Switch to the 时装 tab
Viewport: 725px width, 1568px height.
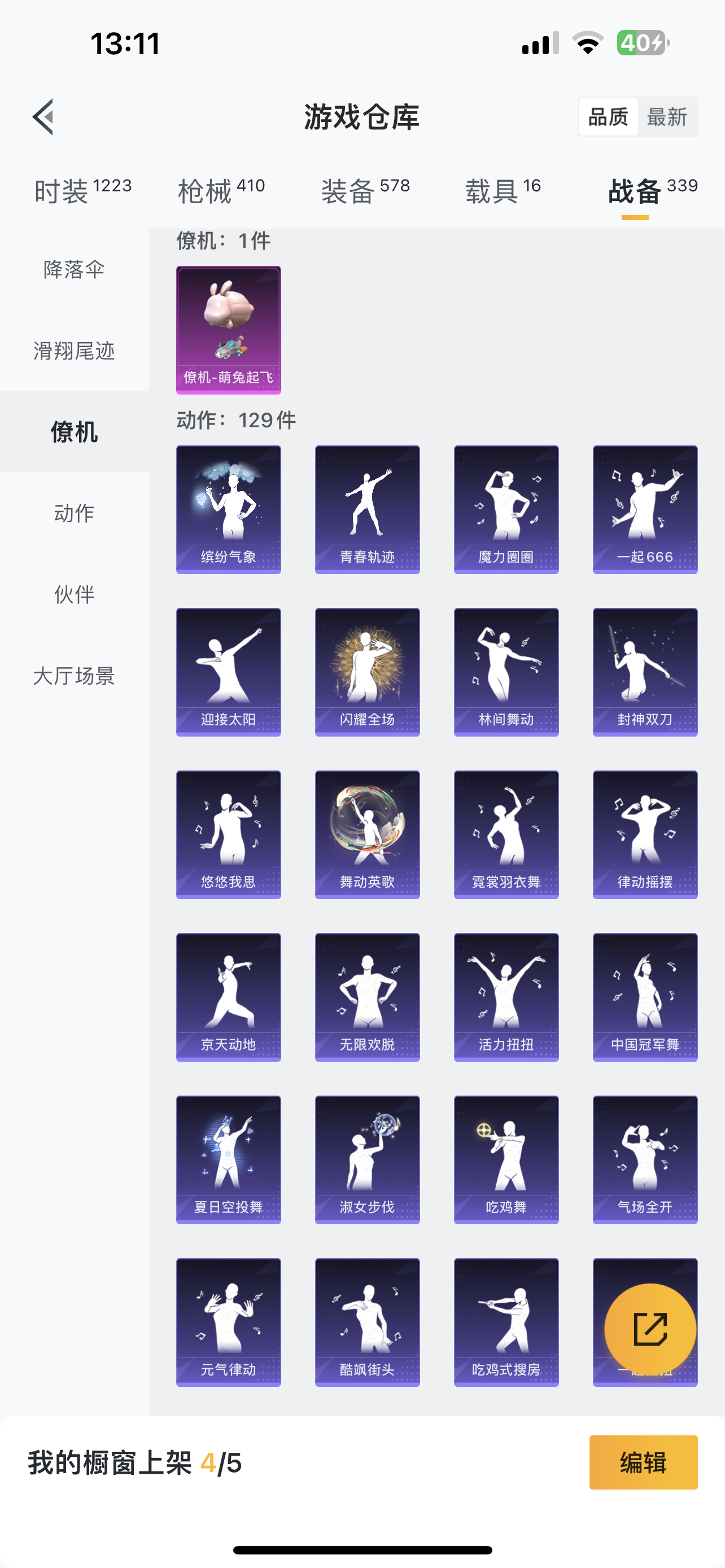coord(83,191)
